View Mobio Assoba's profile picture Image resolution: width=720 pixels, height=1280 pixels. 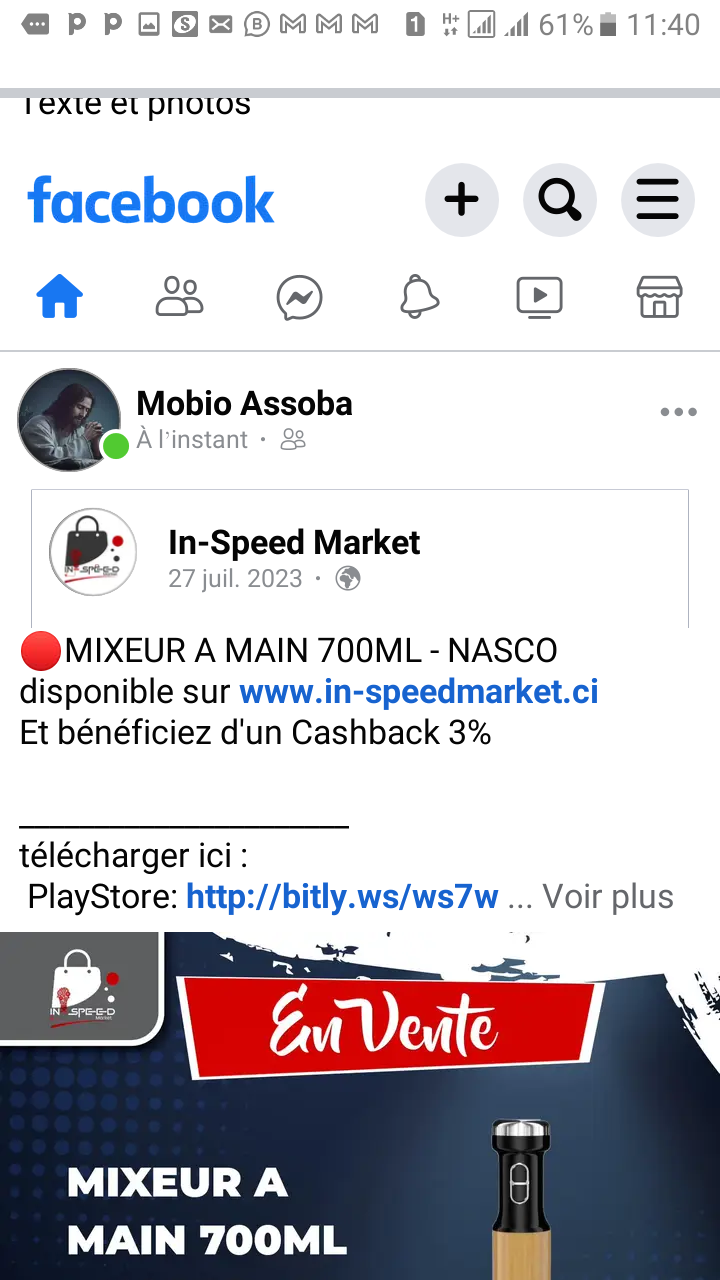[69, 419]
